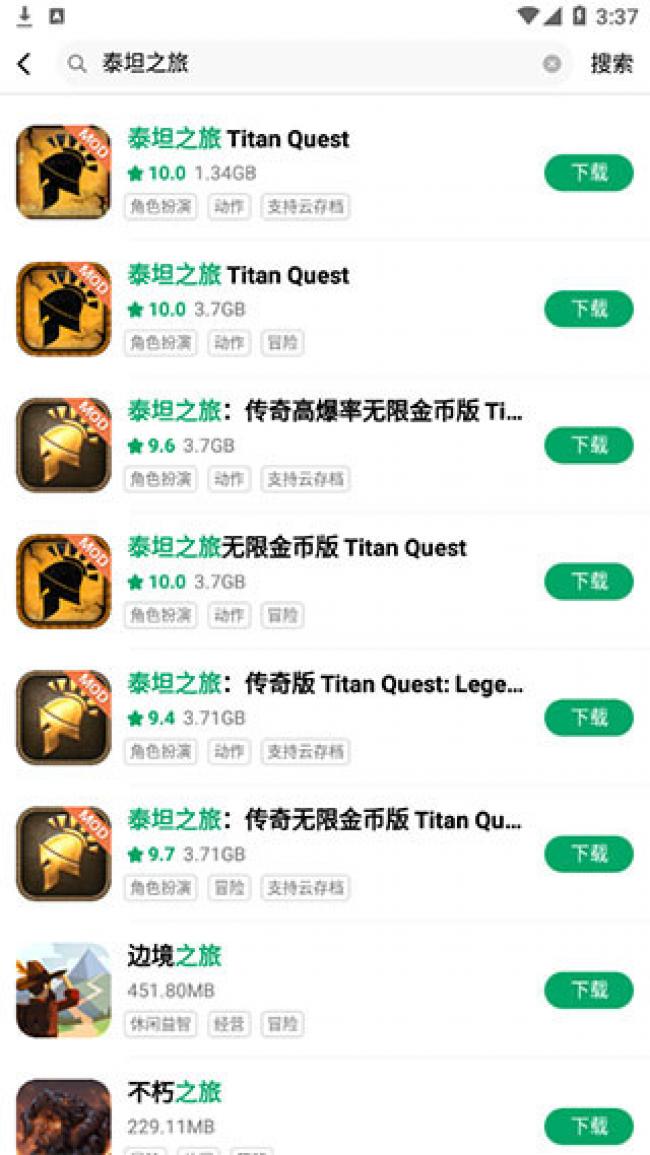
Task: Download 泰坦之旅：传奇高爆率无限金币版
Action: click(x=589, y=445)
